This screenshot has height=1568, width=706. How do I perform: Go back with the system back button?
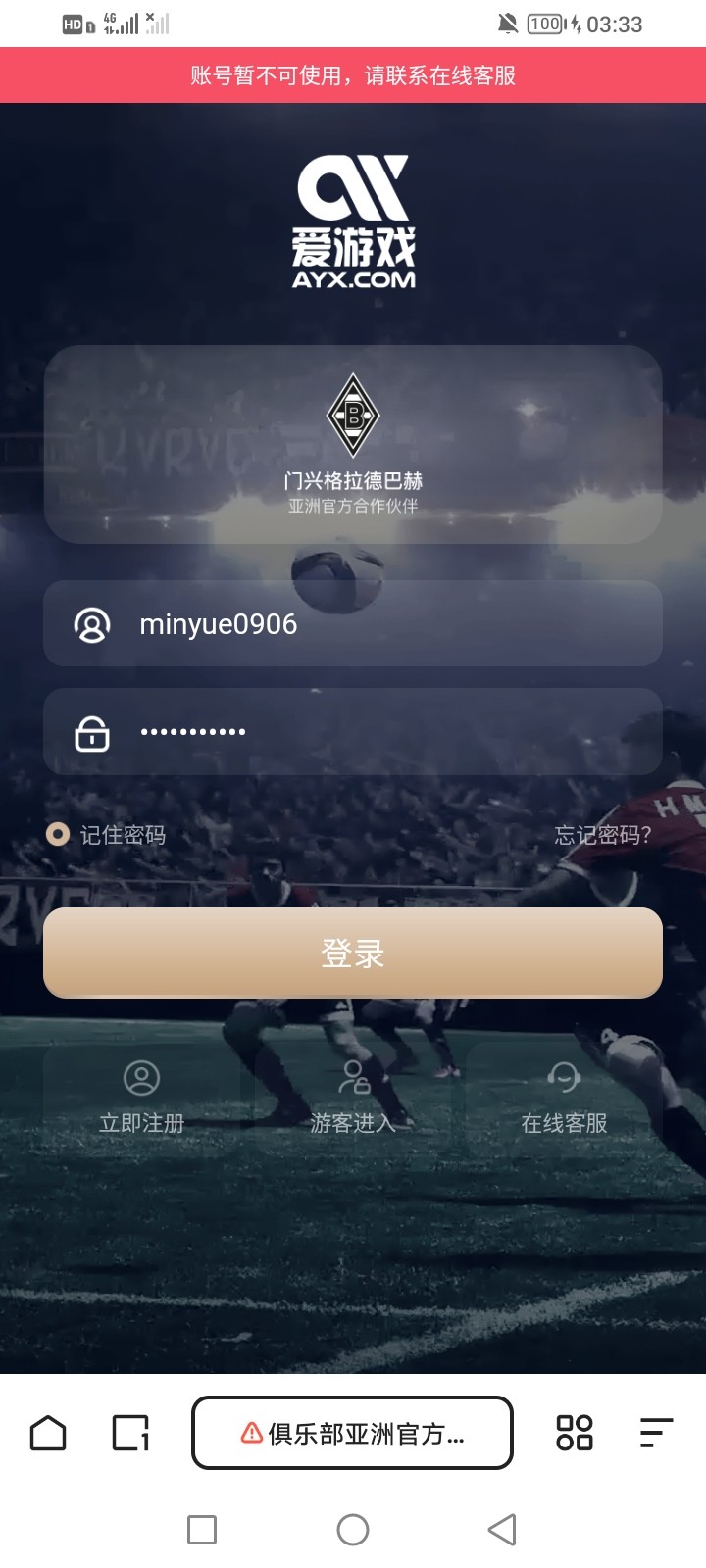click(x=502, y=1530)
